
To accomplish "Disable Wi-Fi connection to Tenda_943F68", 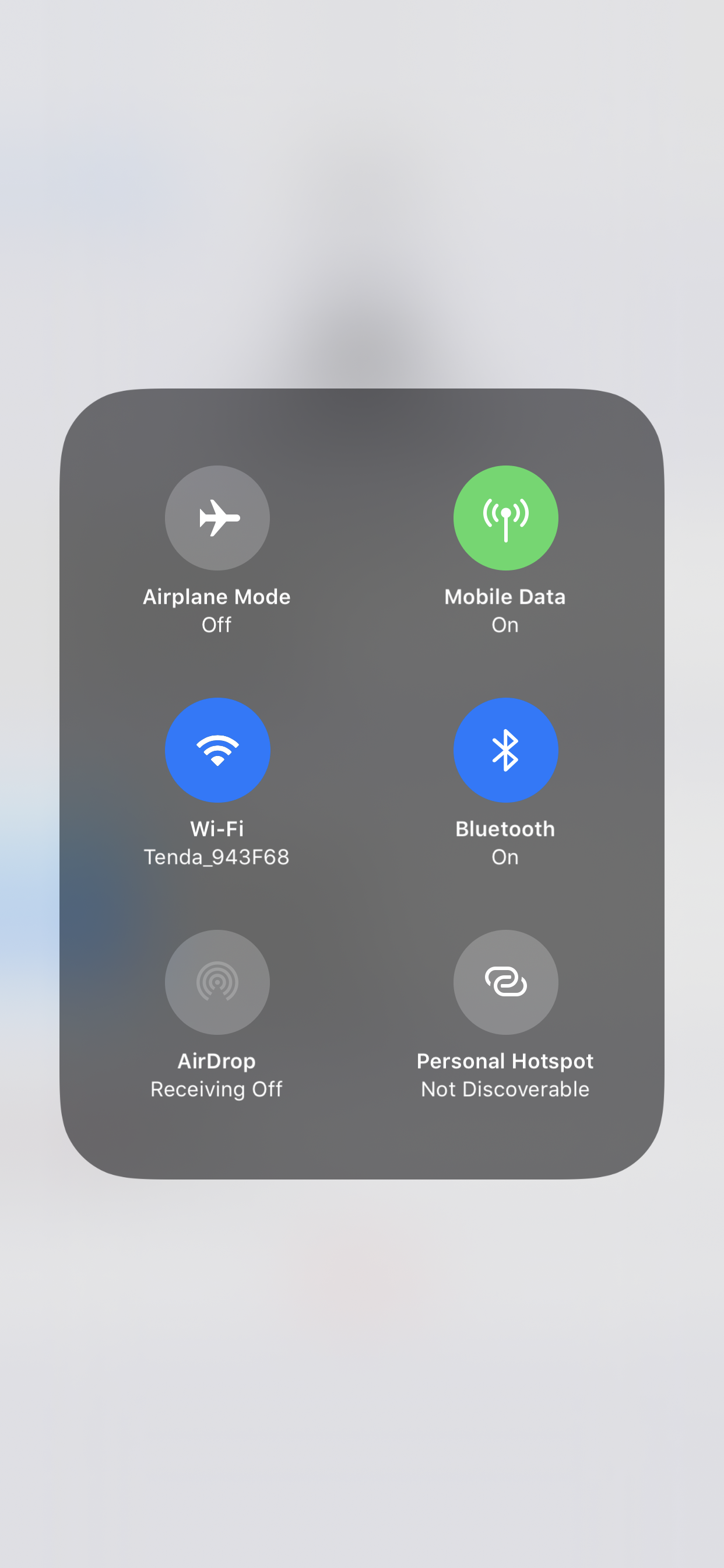I will (217, 750).
